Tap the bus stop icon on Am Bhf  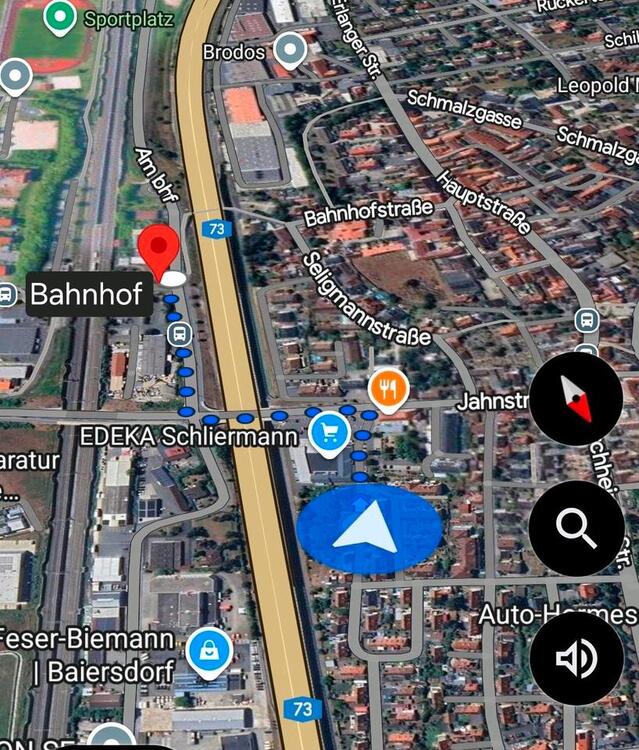click(180, 333)
